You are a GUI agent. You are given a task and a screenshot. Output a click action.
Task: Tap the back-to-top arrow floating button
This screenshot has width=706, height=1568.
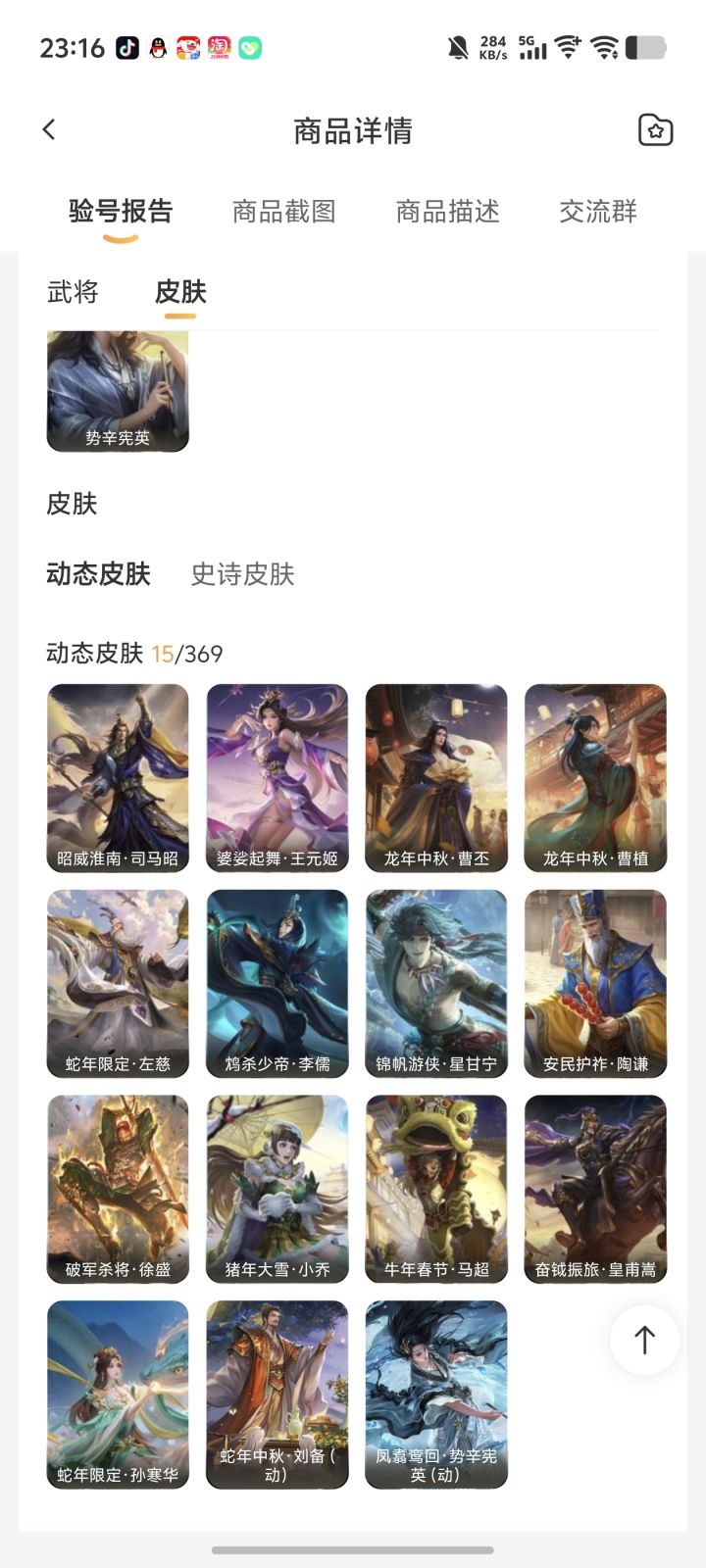coord(642,1341)
